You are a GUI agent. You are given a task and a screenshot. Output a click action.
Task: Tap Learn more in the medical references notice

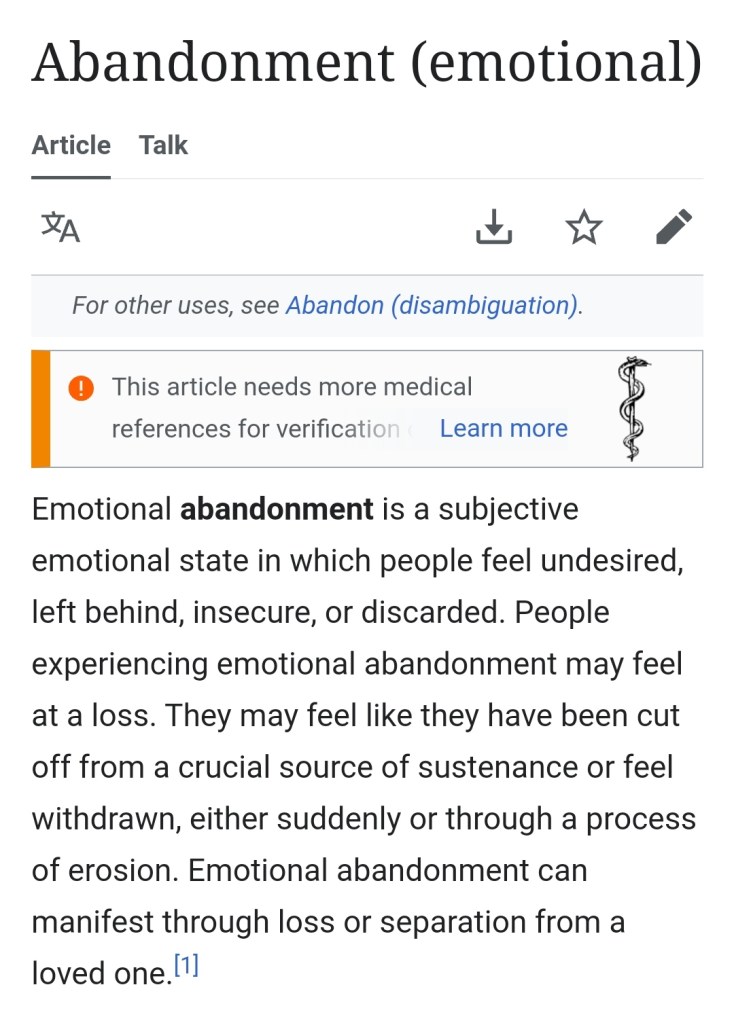[503, 429]
